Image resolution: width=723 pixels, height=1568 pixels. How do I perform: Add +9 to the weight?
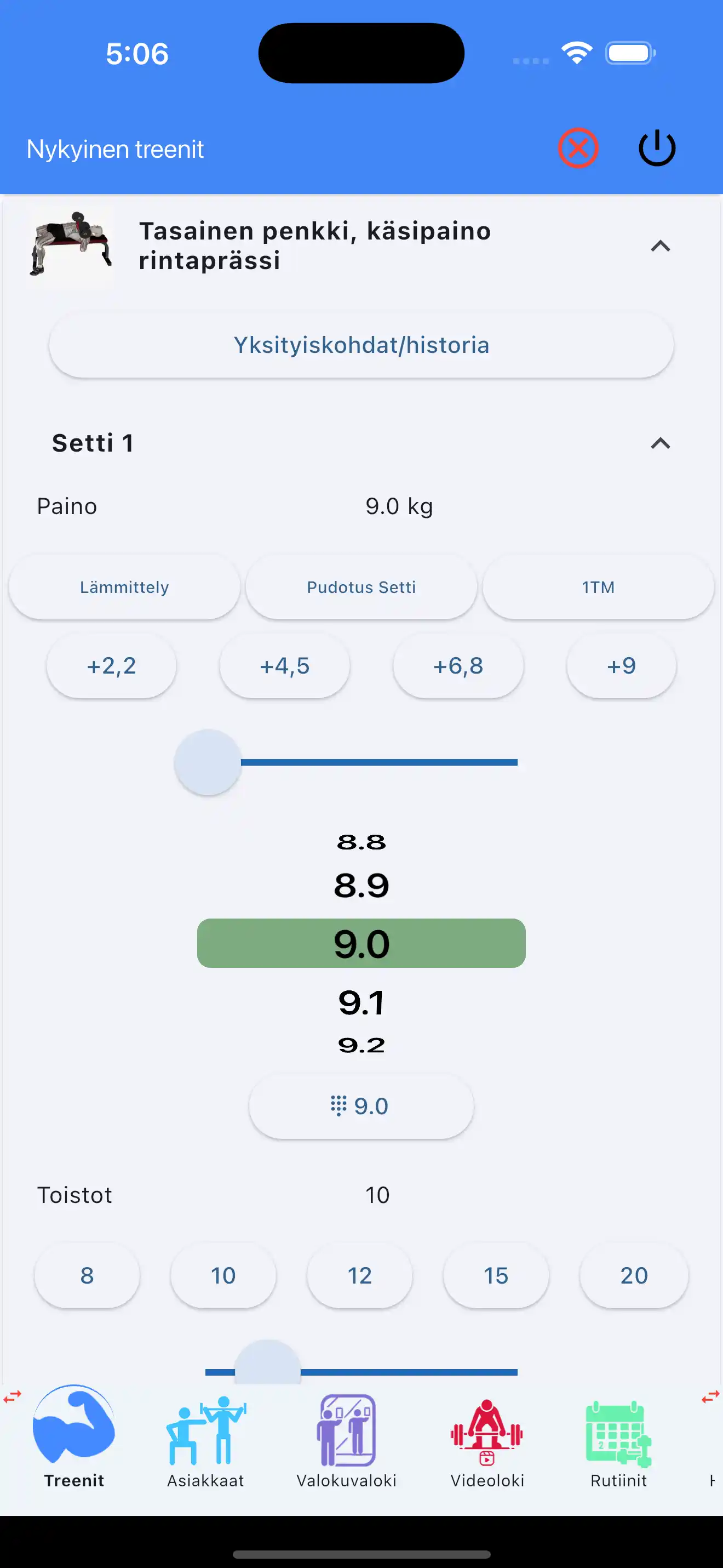pyautogui.click(x=621, y=666)
